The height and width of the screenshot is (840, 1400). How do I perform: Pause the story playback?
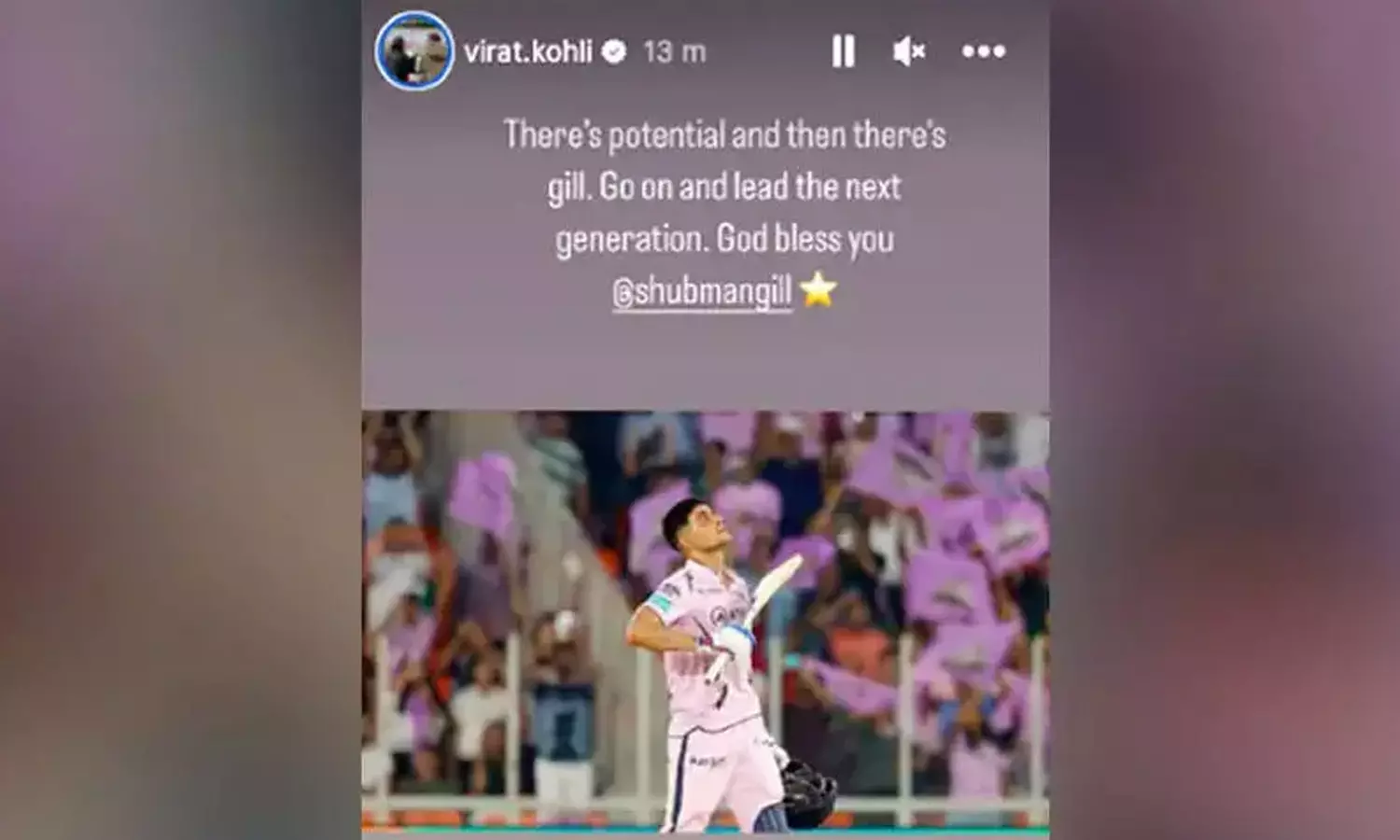(x=843, y=51)
